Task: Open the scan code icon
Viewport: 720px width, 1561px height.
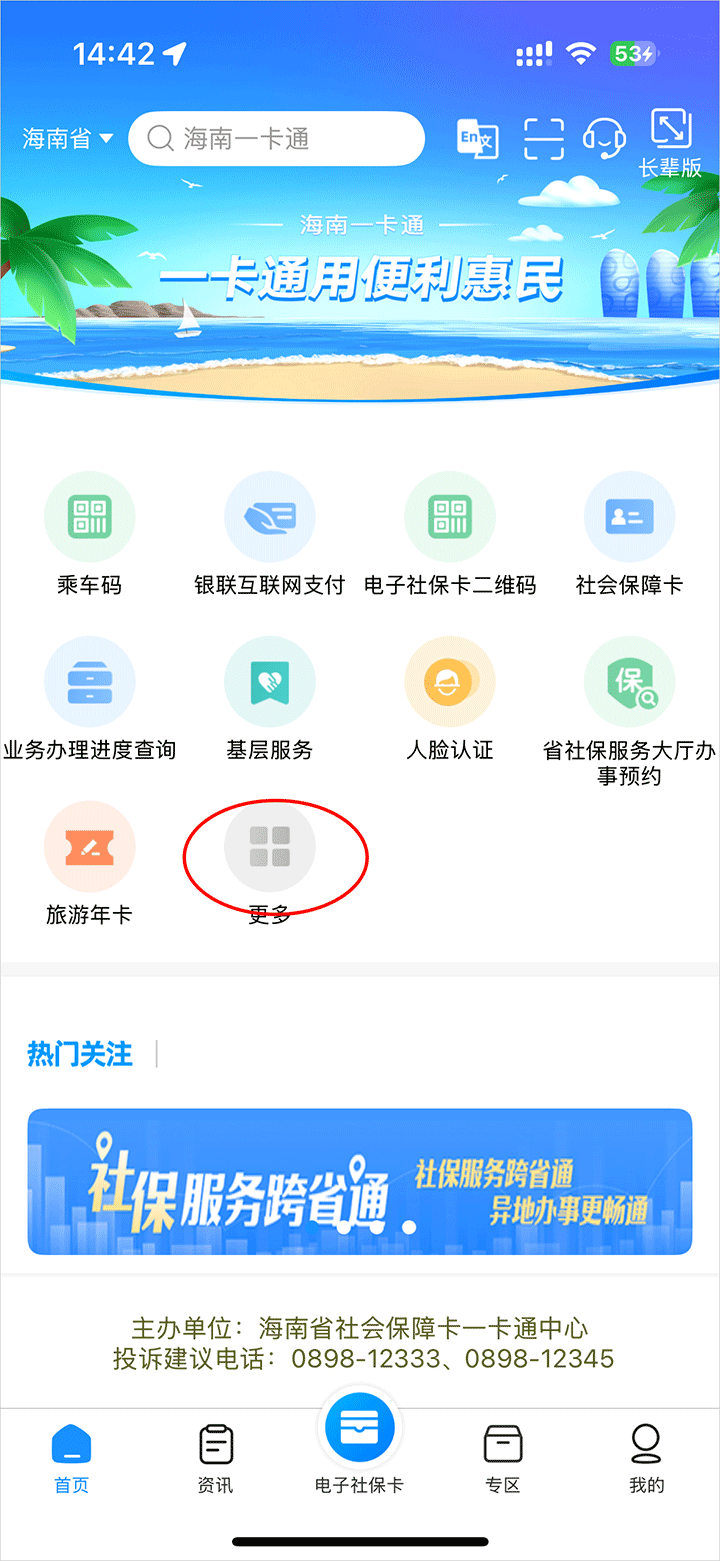Action: pyautogui.click(x=544, y=138)
